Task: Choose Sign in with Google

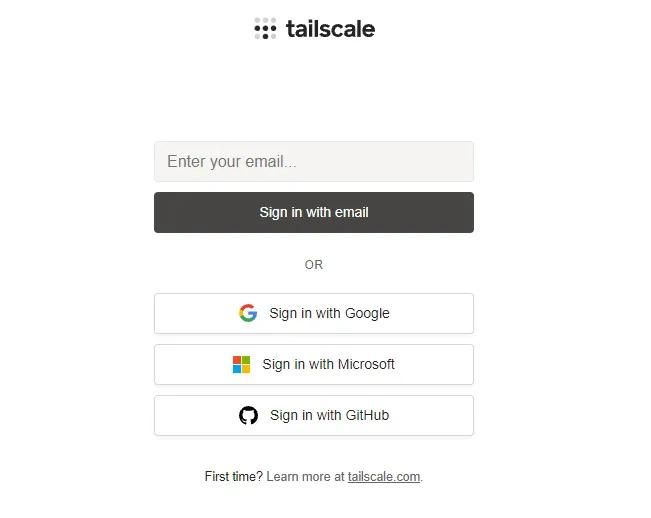Action: (x=313, y=313)
